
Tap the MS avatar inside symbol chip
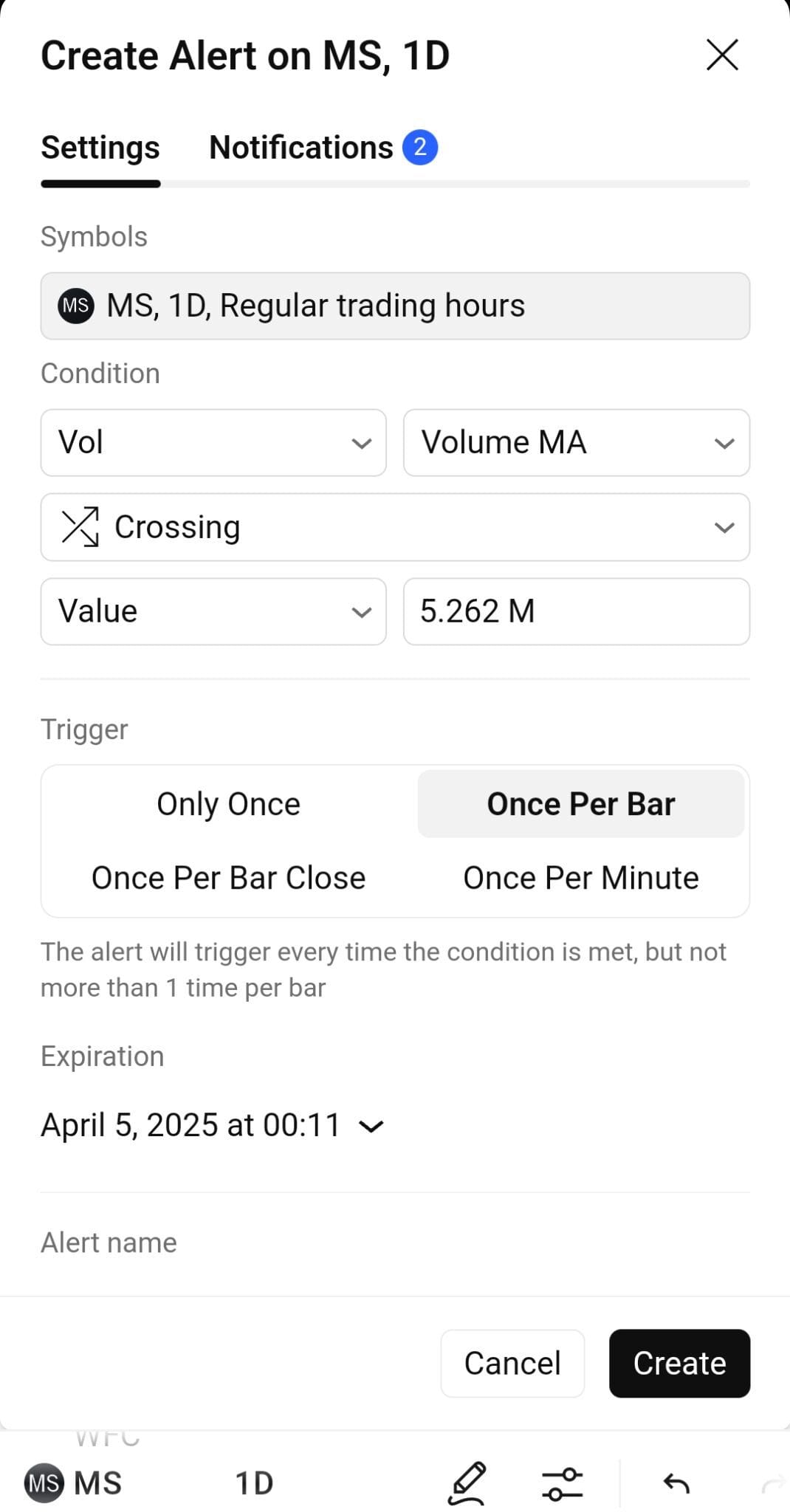pos(75,306)
